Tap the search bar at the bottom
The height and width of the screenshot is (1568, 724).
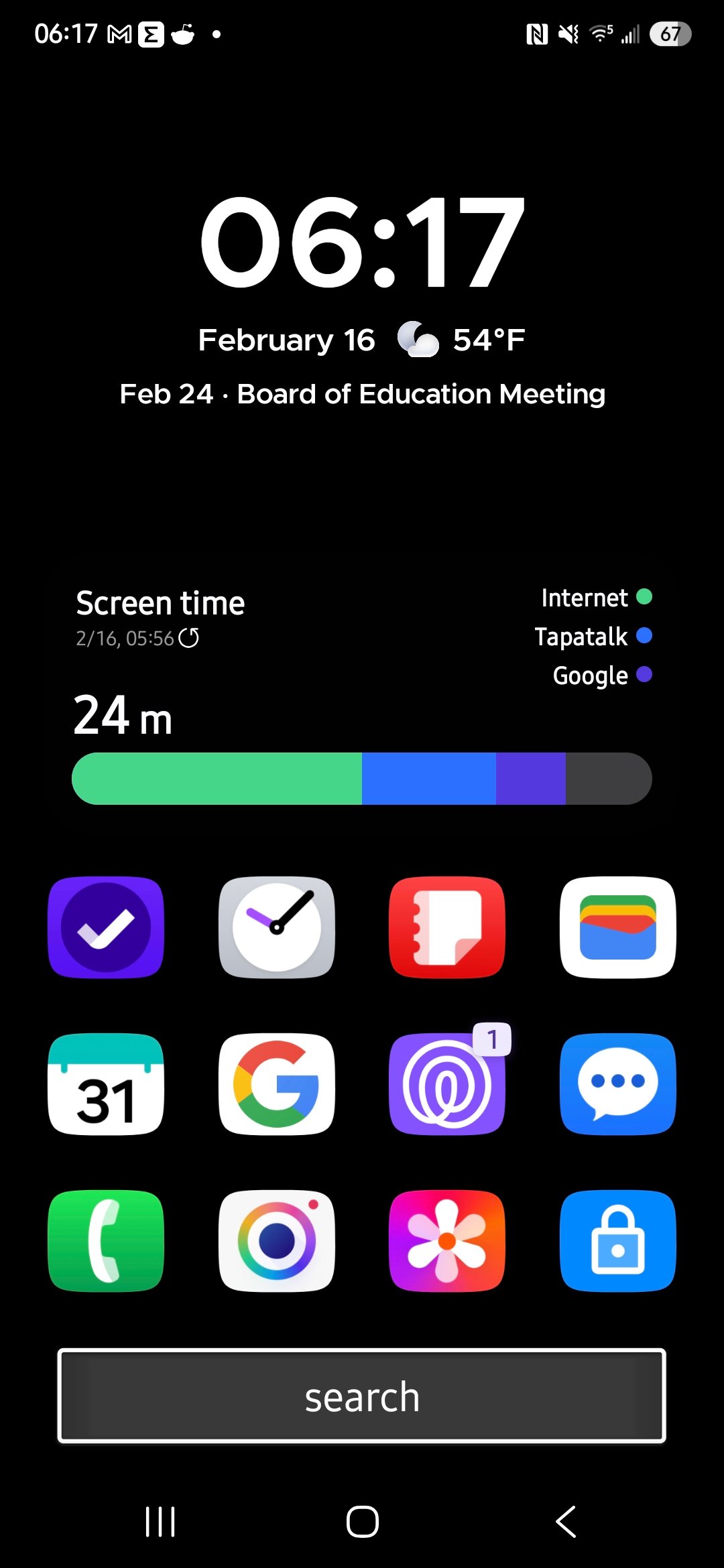pyautogui.click(x=362, y=1396)
